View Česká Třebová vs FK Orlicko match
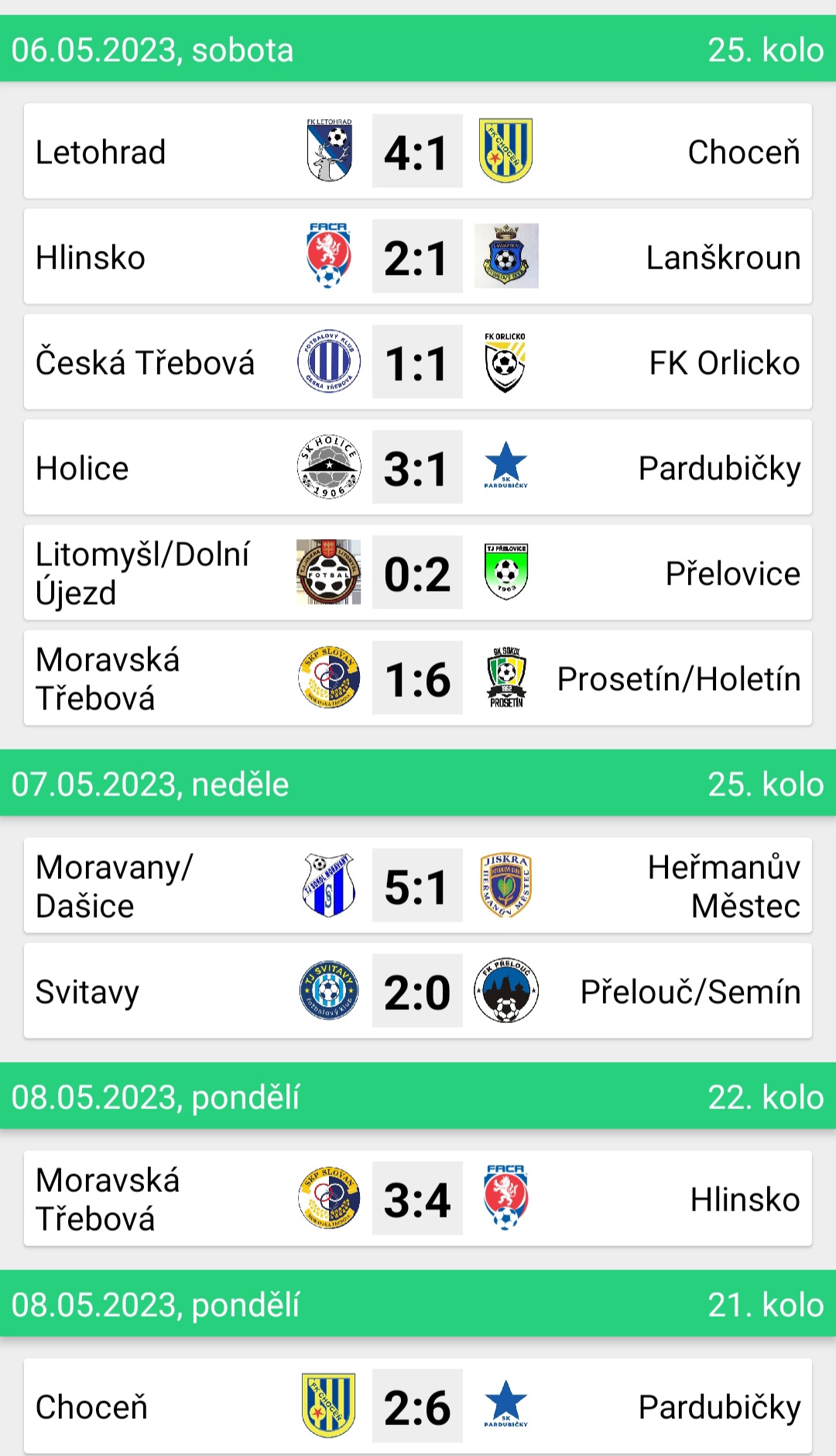Screen dimensions: 836x1456 coord(417,362)
